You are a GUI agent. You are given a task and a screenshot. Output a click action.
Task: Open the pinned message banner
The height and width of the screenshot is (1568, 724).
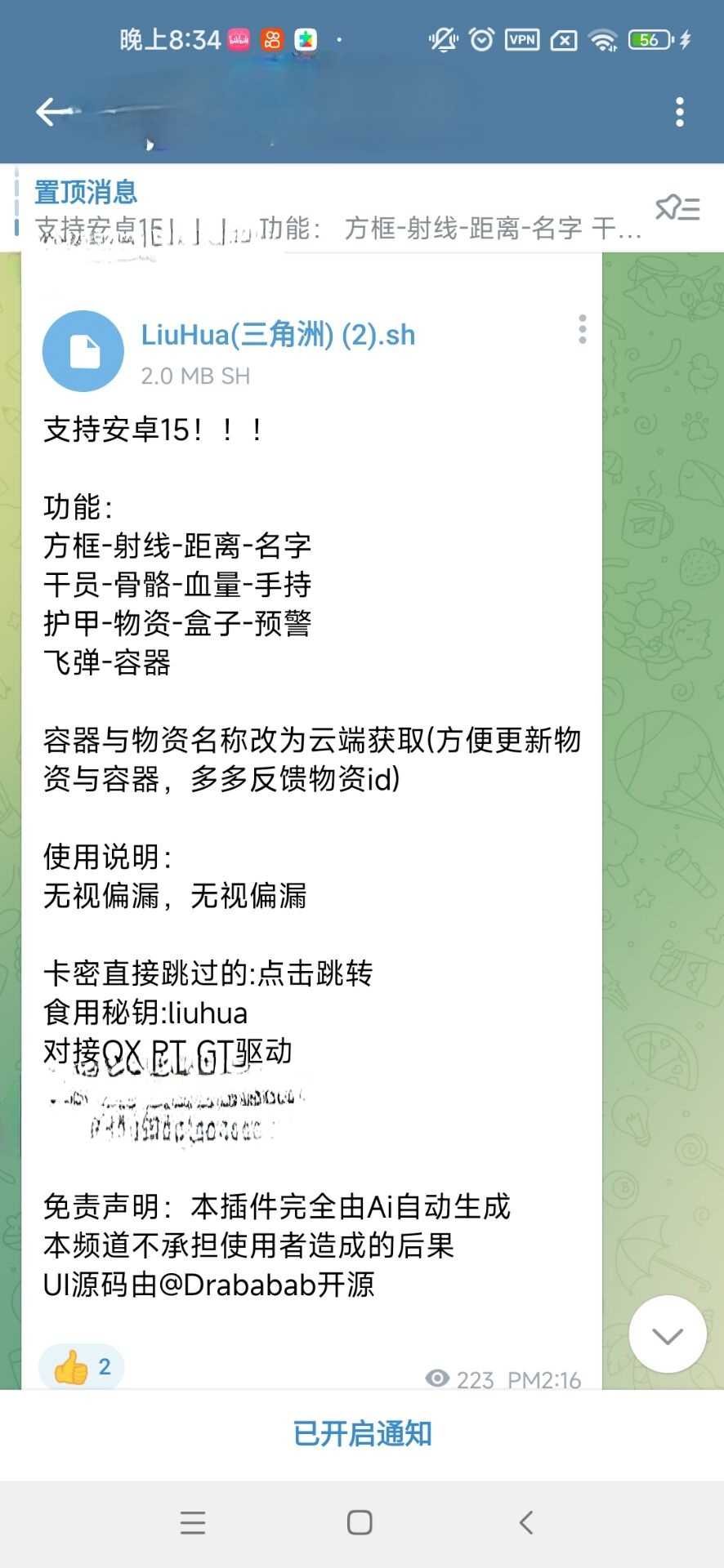pos(327,208)
